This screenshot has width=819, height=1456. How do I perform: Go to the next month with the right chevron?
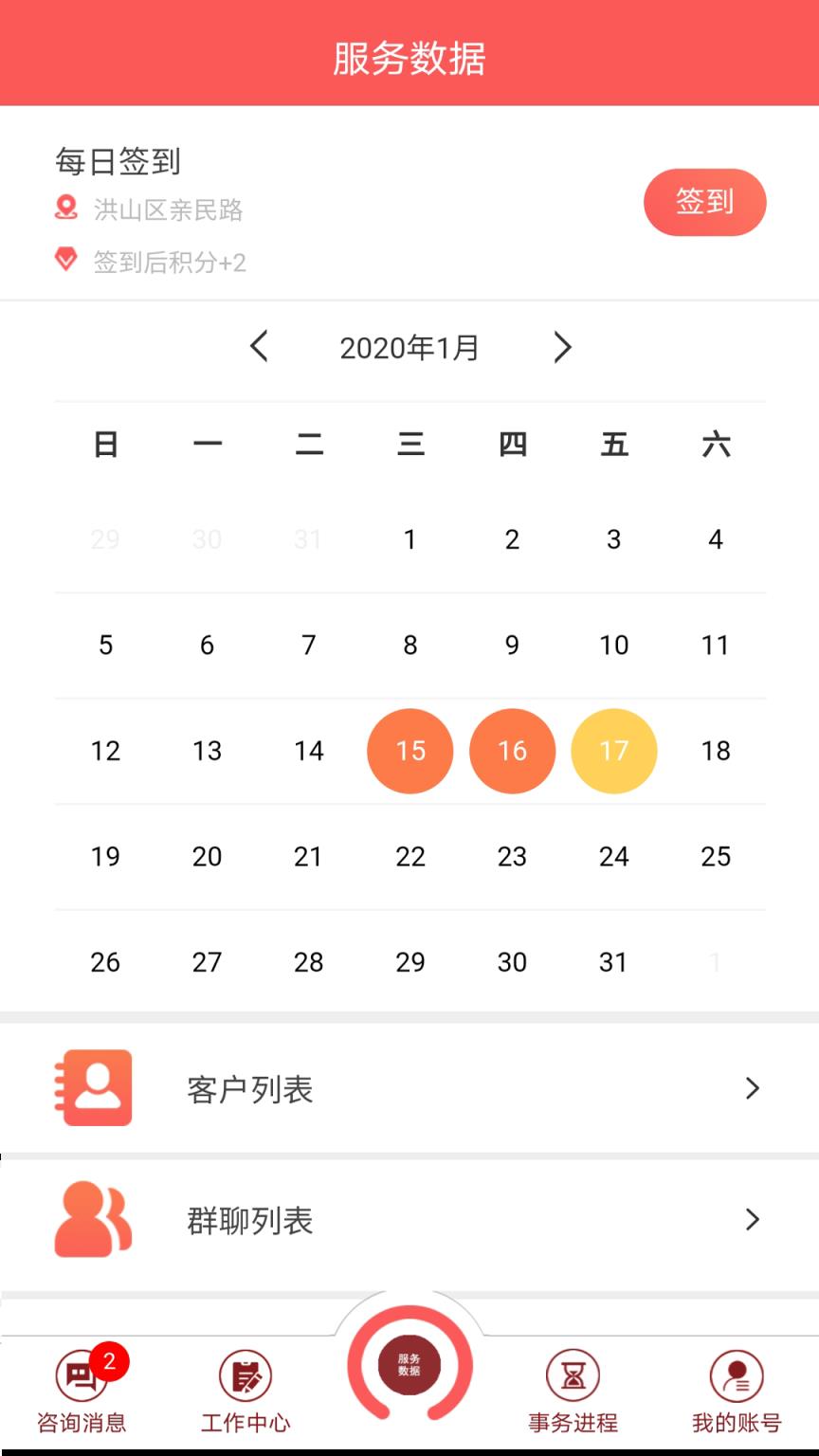(x=563, y=348)
